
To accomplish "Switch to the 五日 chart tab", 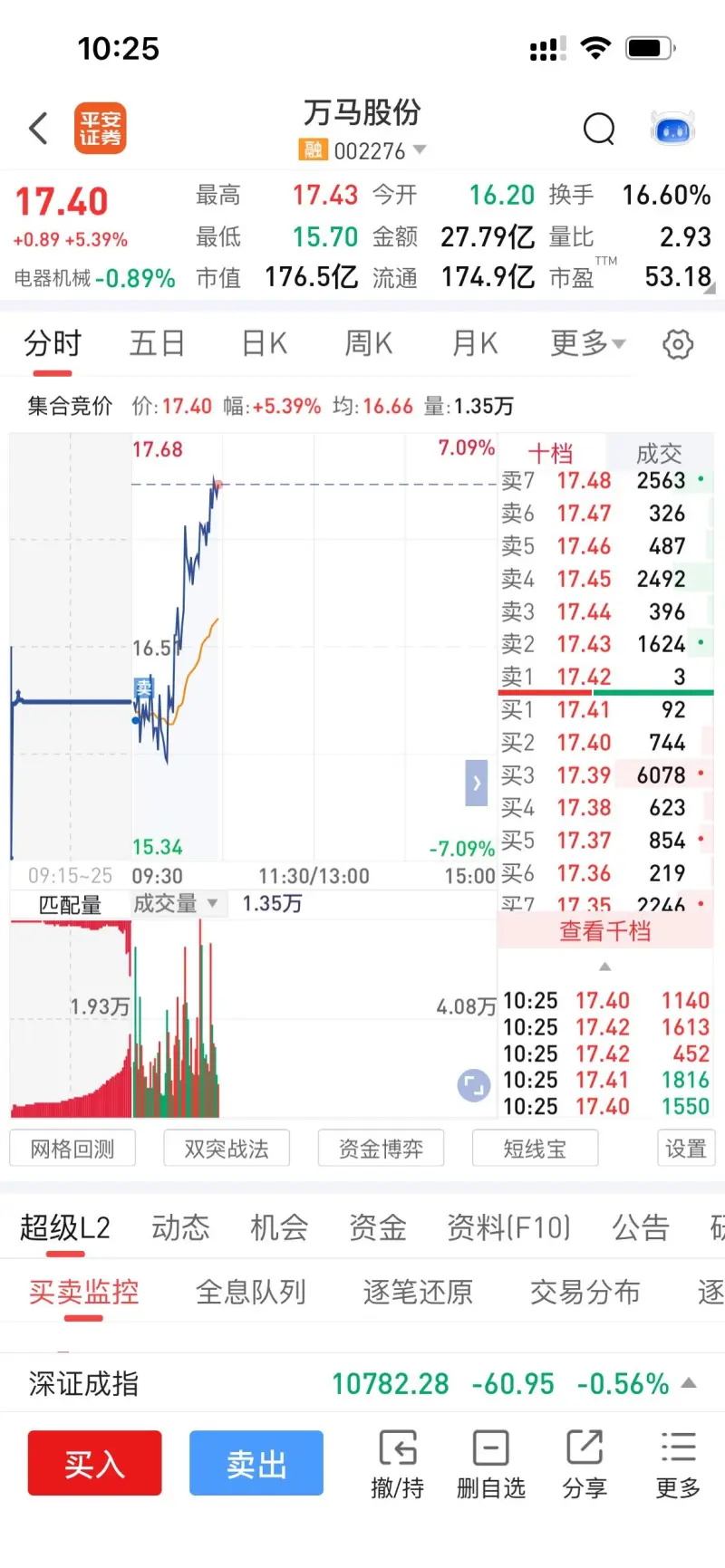I will [157, 343].
